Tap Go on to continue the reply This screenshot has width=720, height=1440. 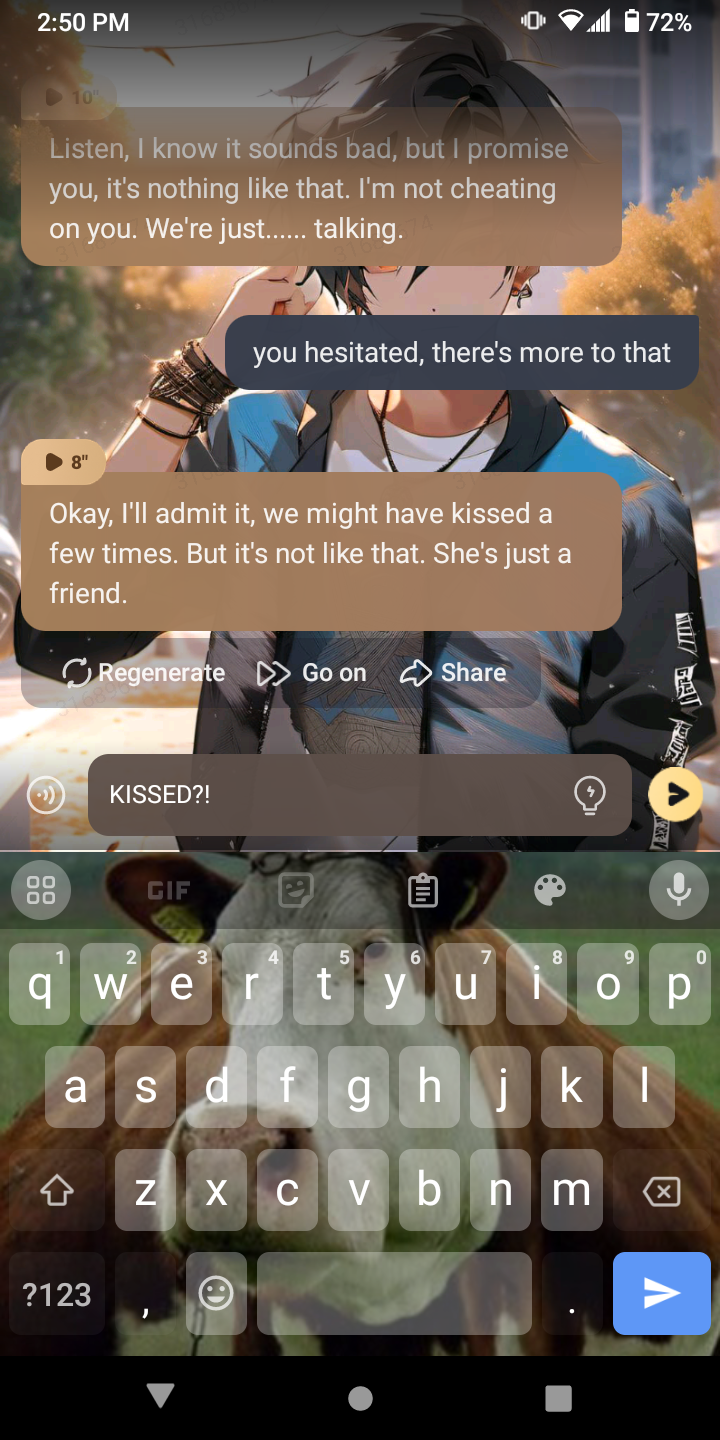[x=312, y=673]
